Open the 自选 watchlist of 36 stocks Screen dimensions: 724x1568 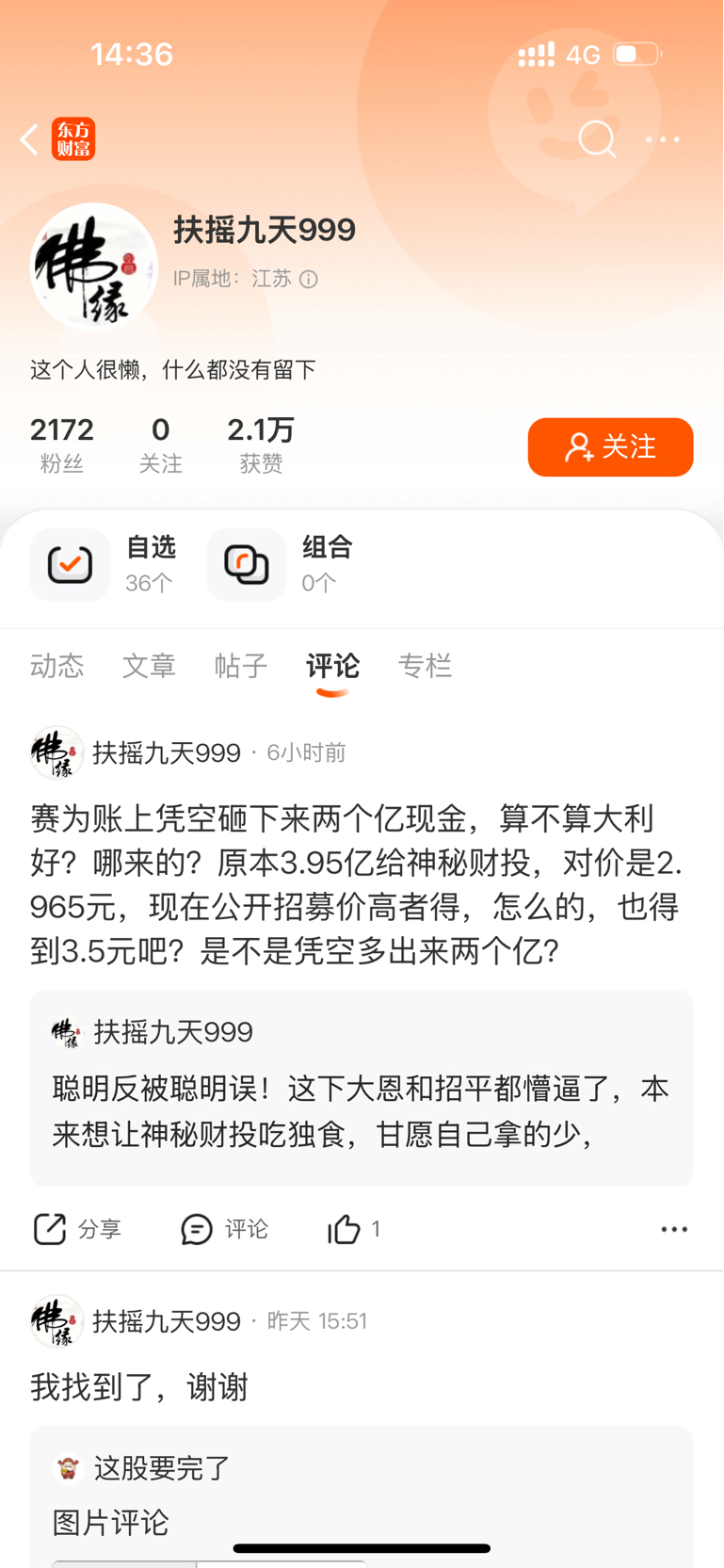(x=104, y=564)
